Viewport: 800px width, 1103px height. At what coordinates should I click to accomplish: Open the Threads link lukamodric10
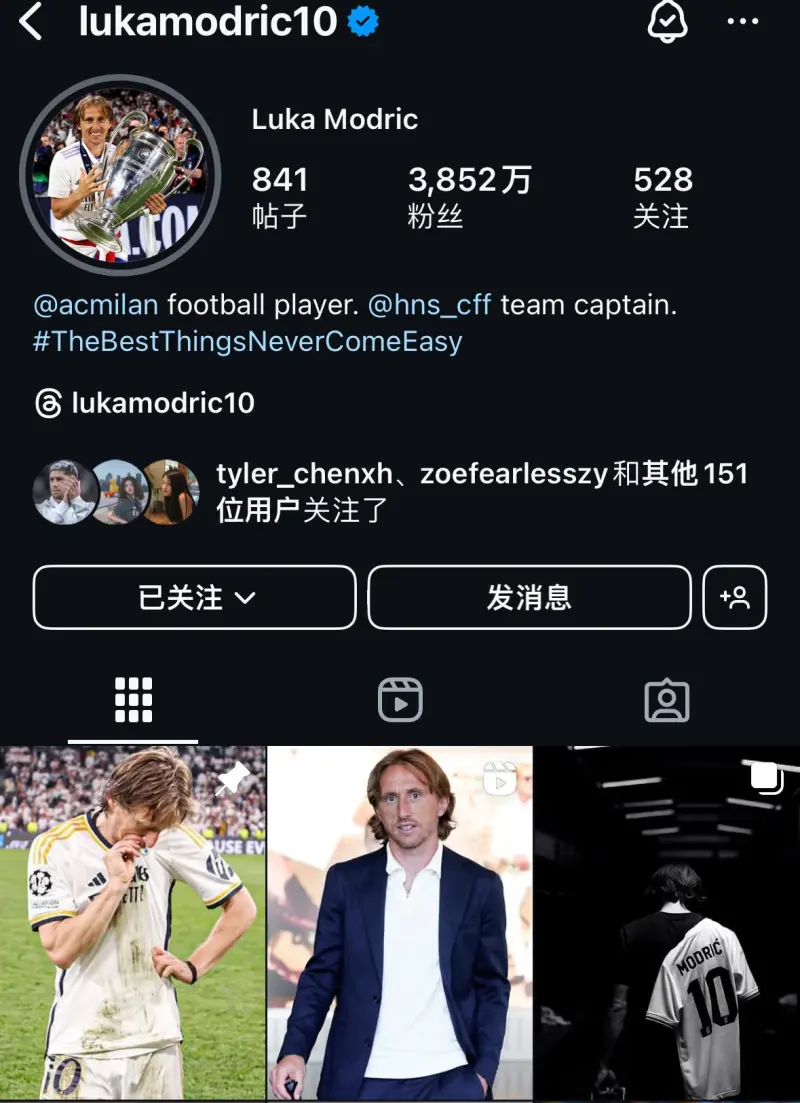[x=145, y=403]
